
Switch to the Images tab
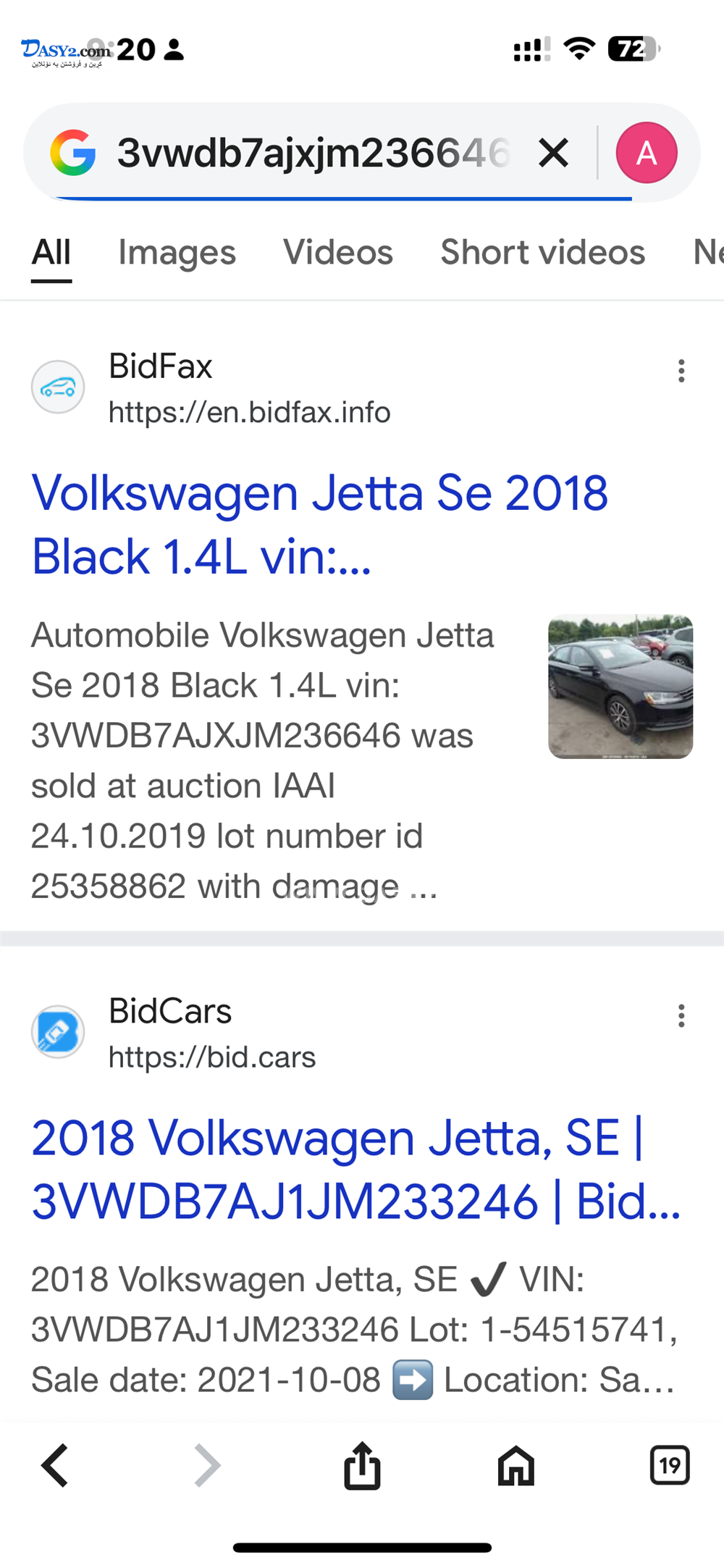177,252
